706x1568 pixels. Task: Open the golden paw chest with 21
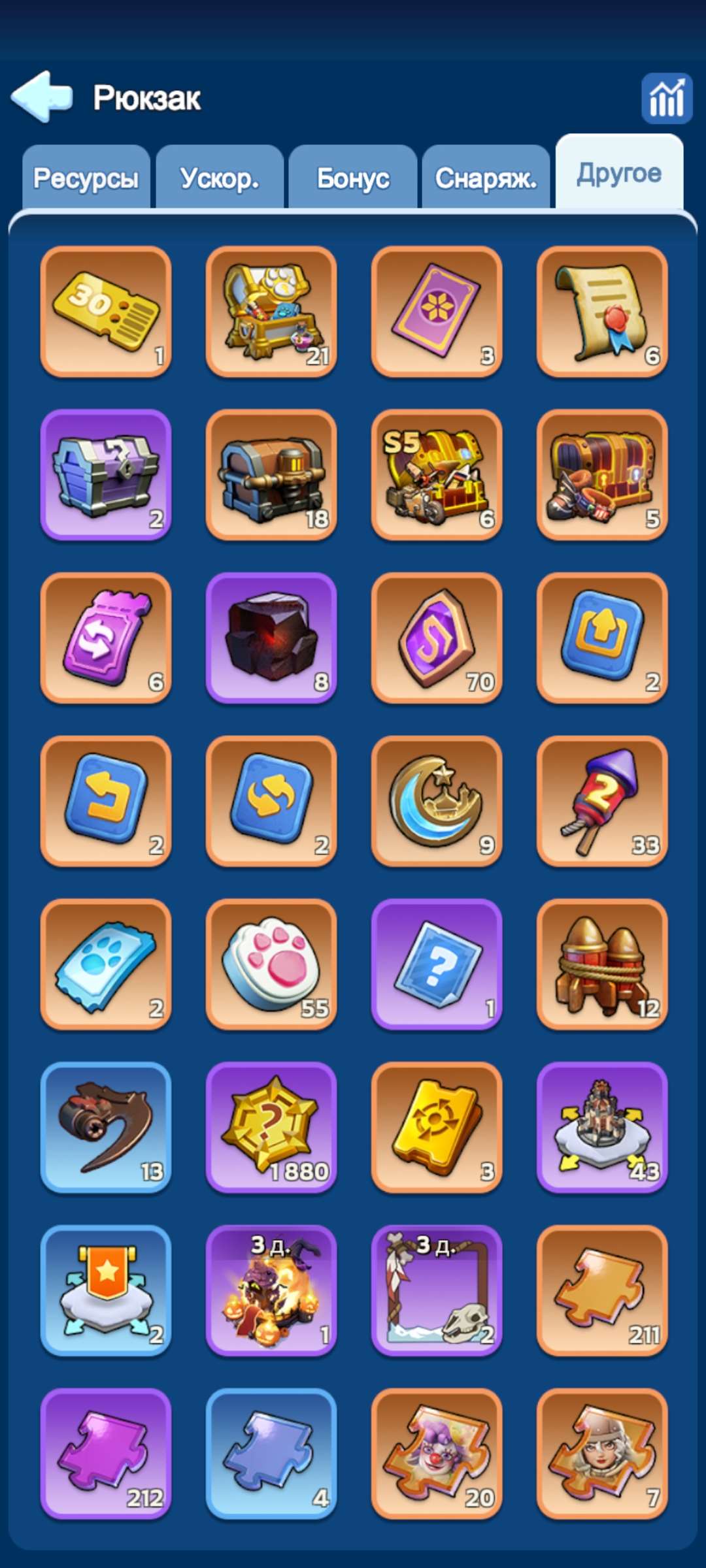point(271,312)
